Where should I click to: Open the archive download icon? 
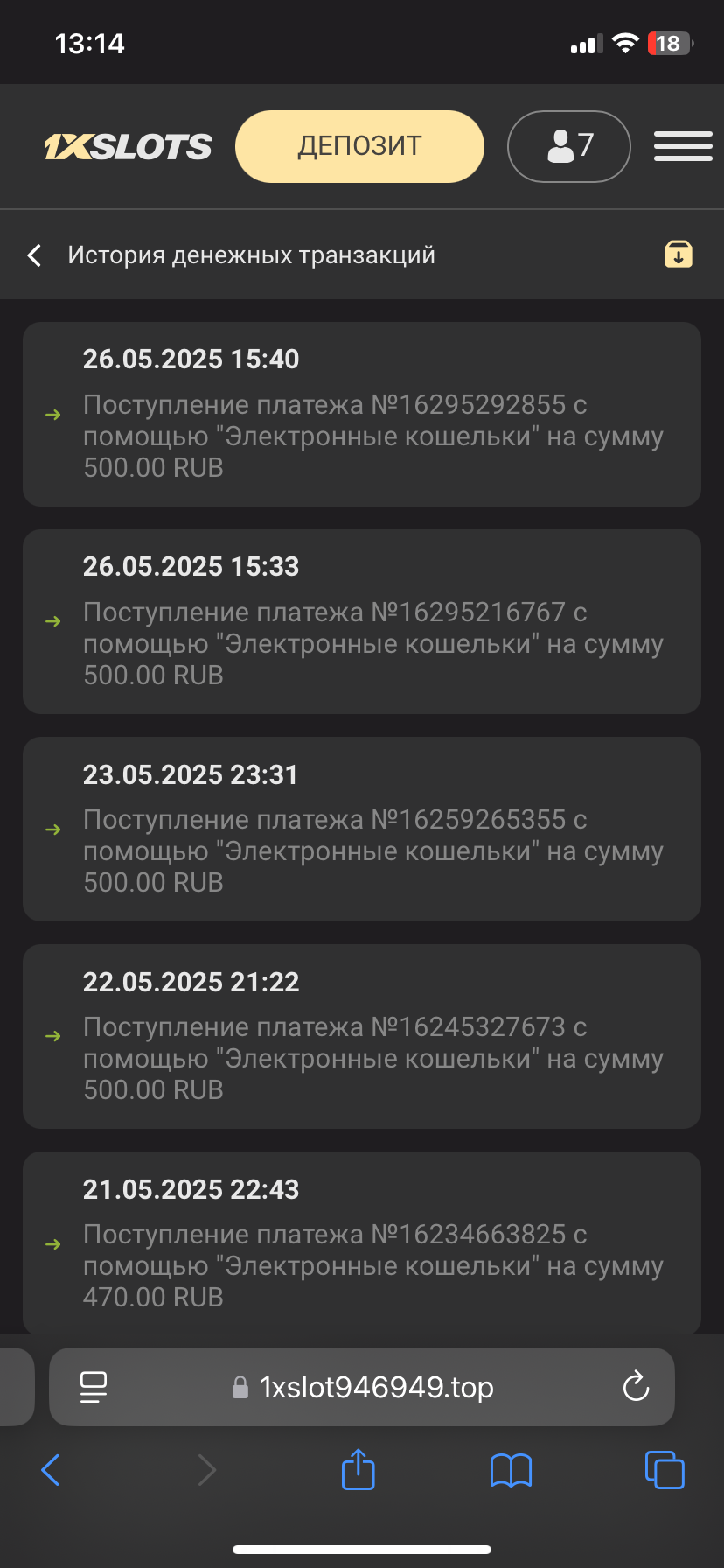tap(679, 255)
